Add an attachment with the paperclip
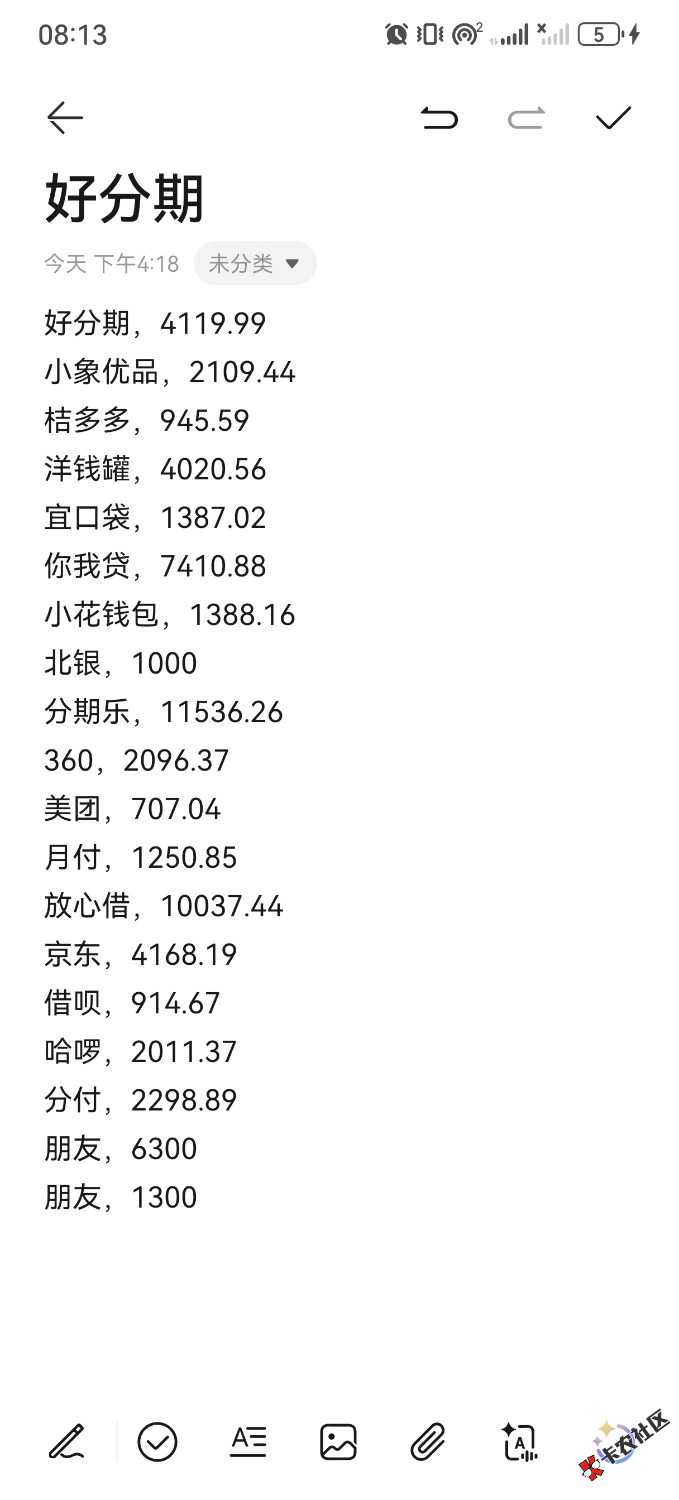The width and height of the screenshot is (679, 1500). 428,1441
